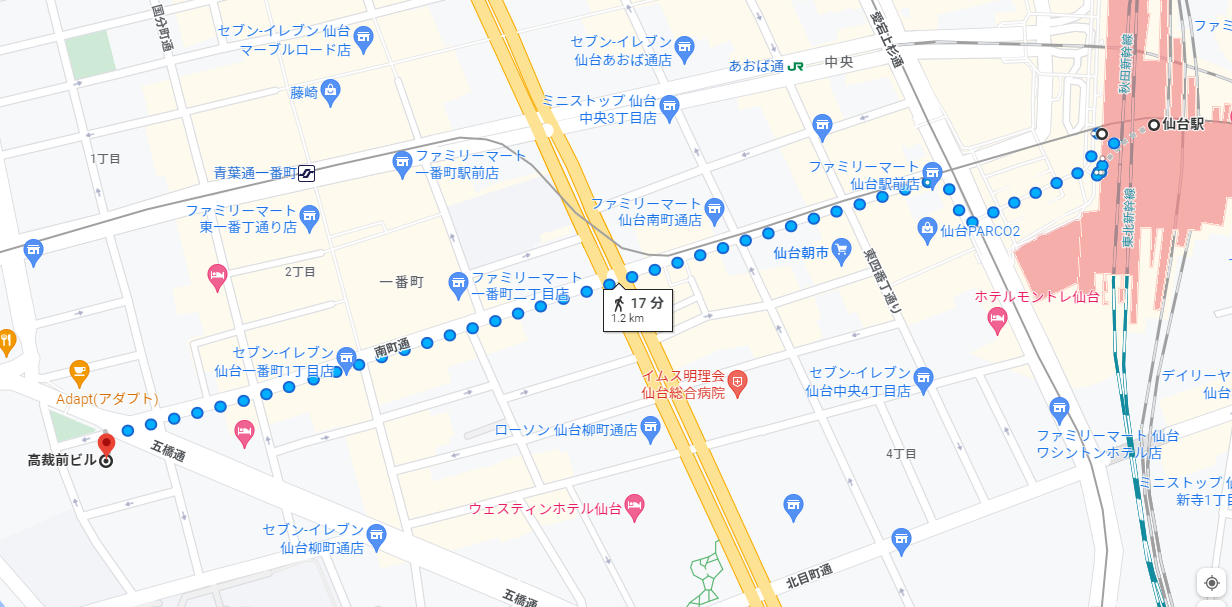Select ホテルモントレ仙台 hotel marker
The height and width of the screenshot is (607, 1232).
tap(996, 319)
